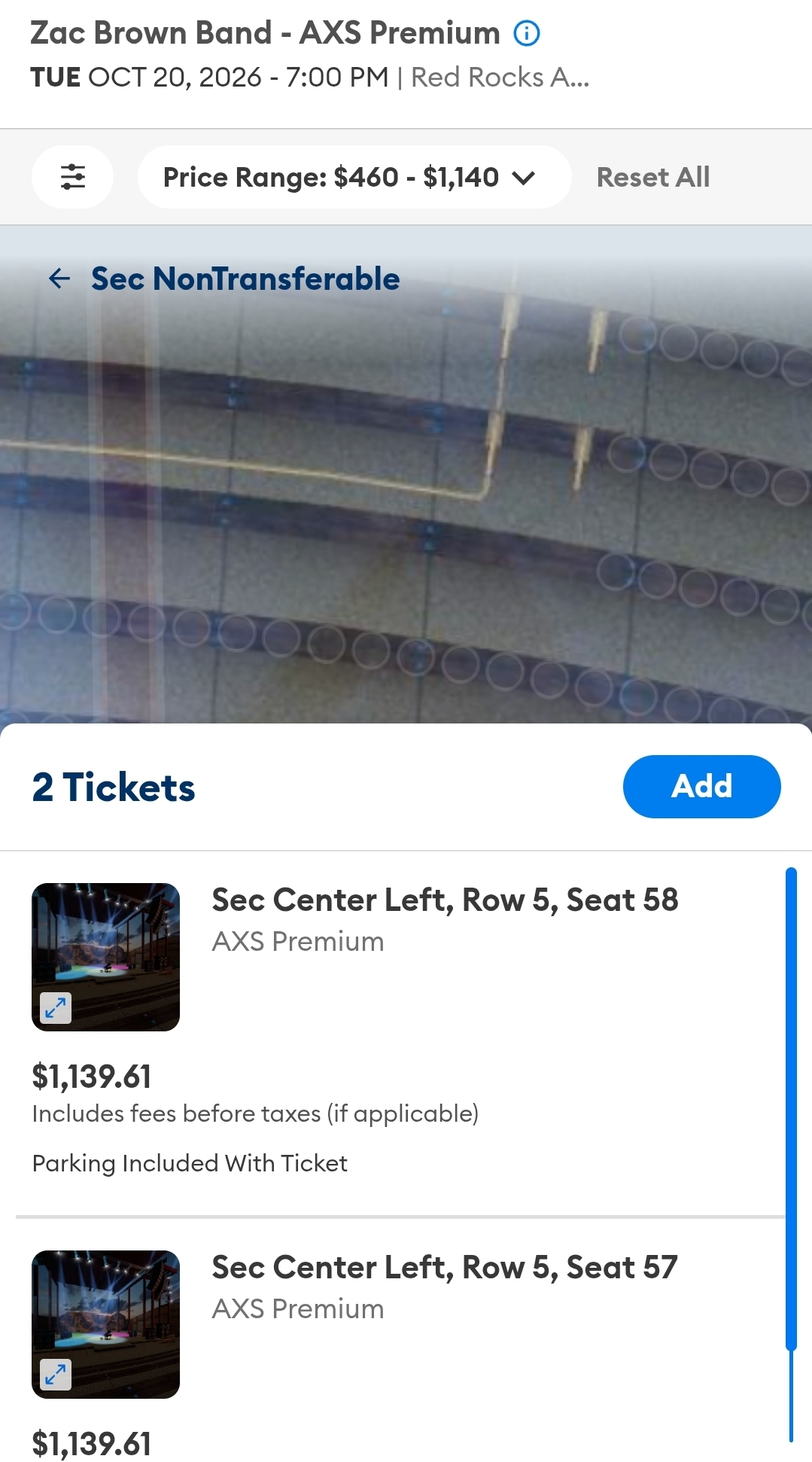Expand seat view image for Seat 58
812x1462 pixels.
pos(56,1007)
